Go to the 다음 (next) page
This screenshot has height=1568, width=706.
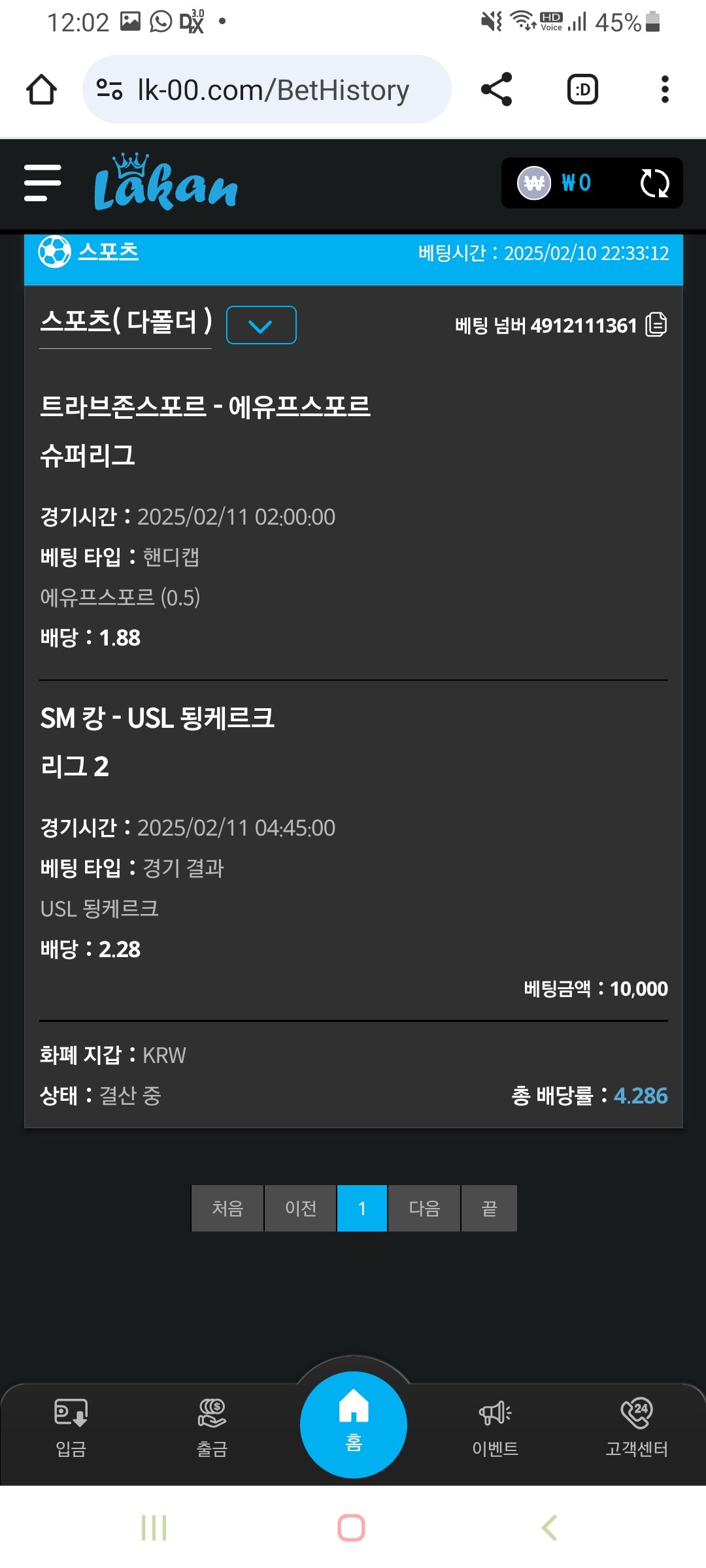click(x=424, y=1208)
